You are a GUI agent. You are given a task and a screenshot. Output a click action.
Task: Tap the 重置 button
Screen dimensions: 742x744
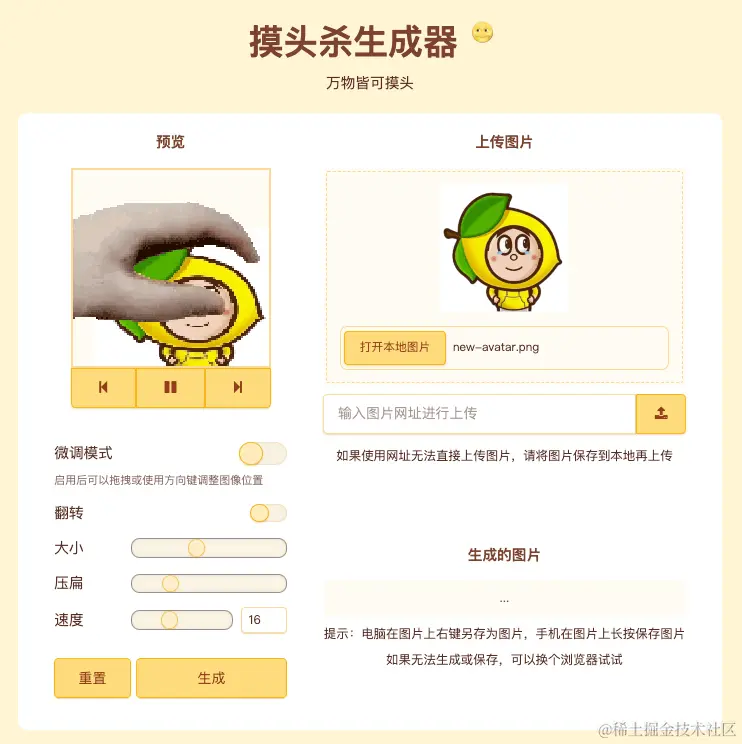click(x=92, y=678)
